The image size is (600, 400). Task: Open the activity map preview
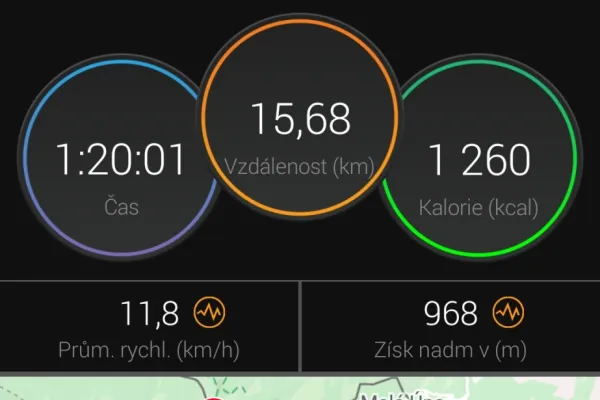click(300, 389)
